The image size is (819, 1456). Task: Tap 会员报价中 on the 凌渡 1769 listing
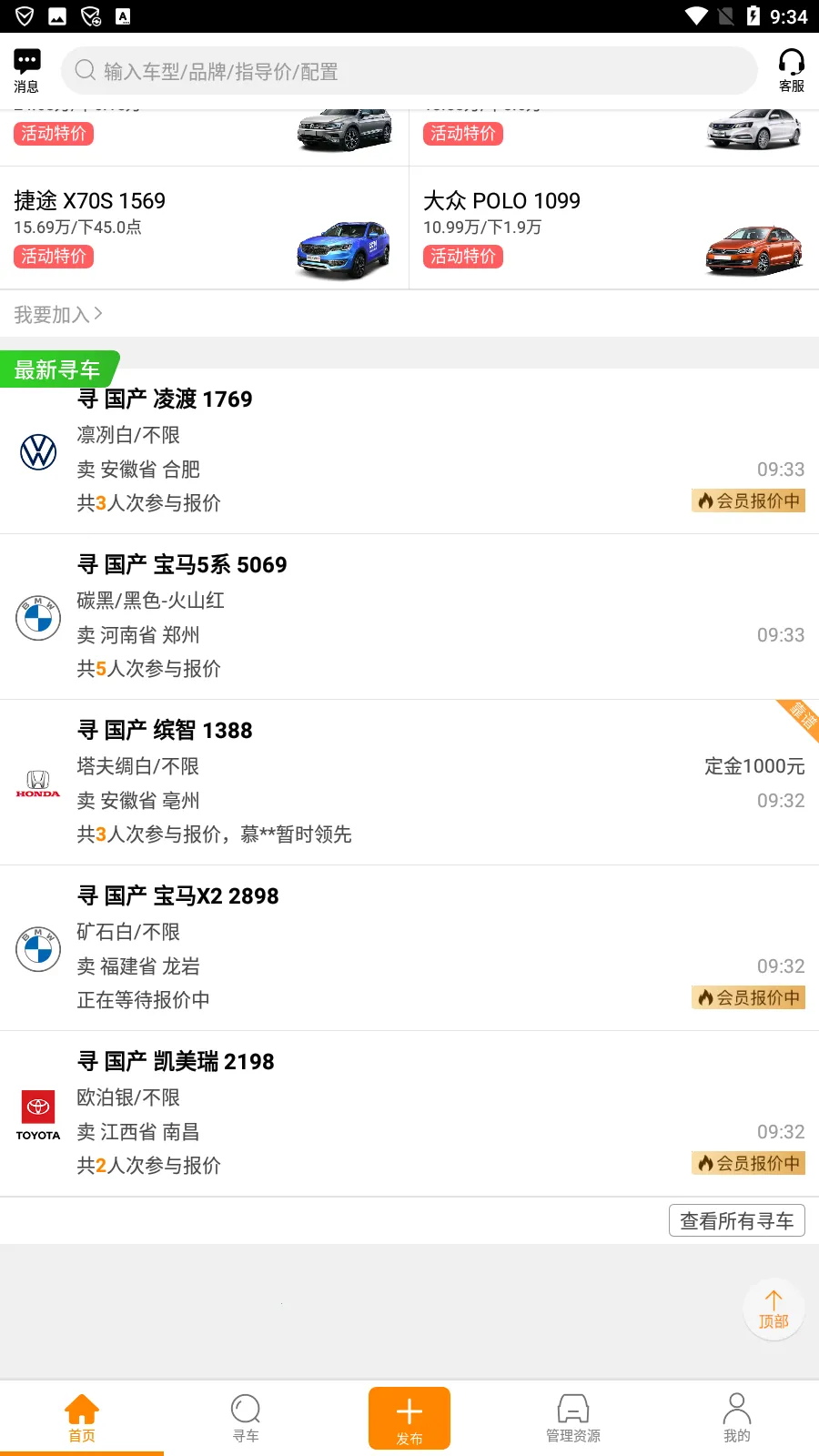[x=748, y=500]
